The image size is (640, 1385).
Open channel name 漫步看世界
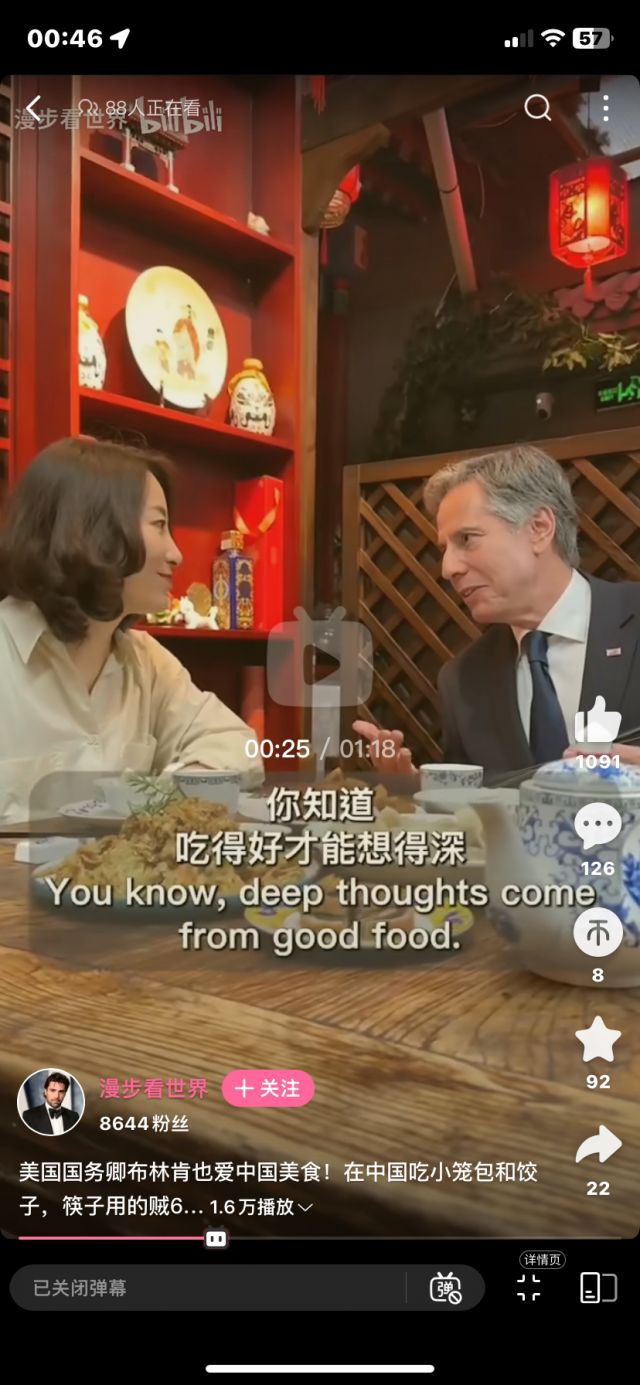coord(153,1088)
